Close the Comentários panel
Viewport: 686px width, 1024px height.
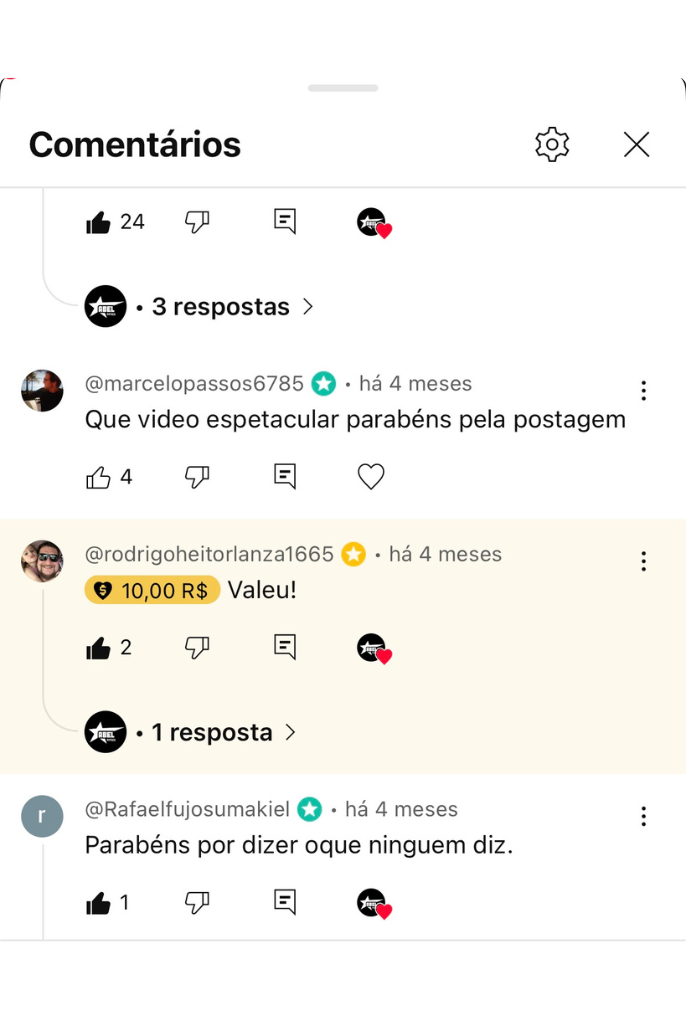[x=637, y=145]
